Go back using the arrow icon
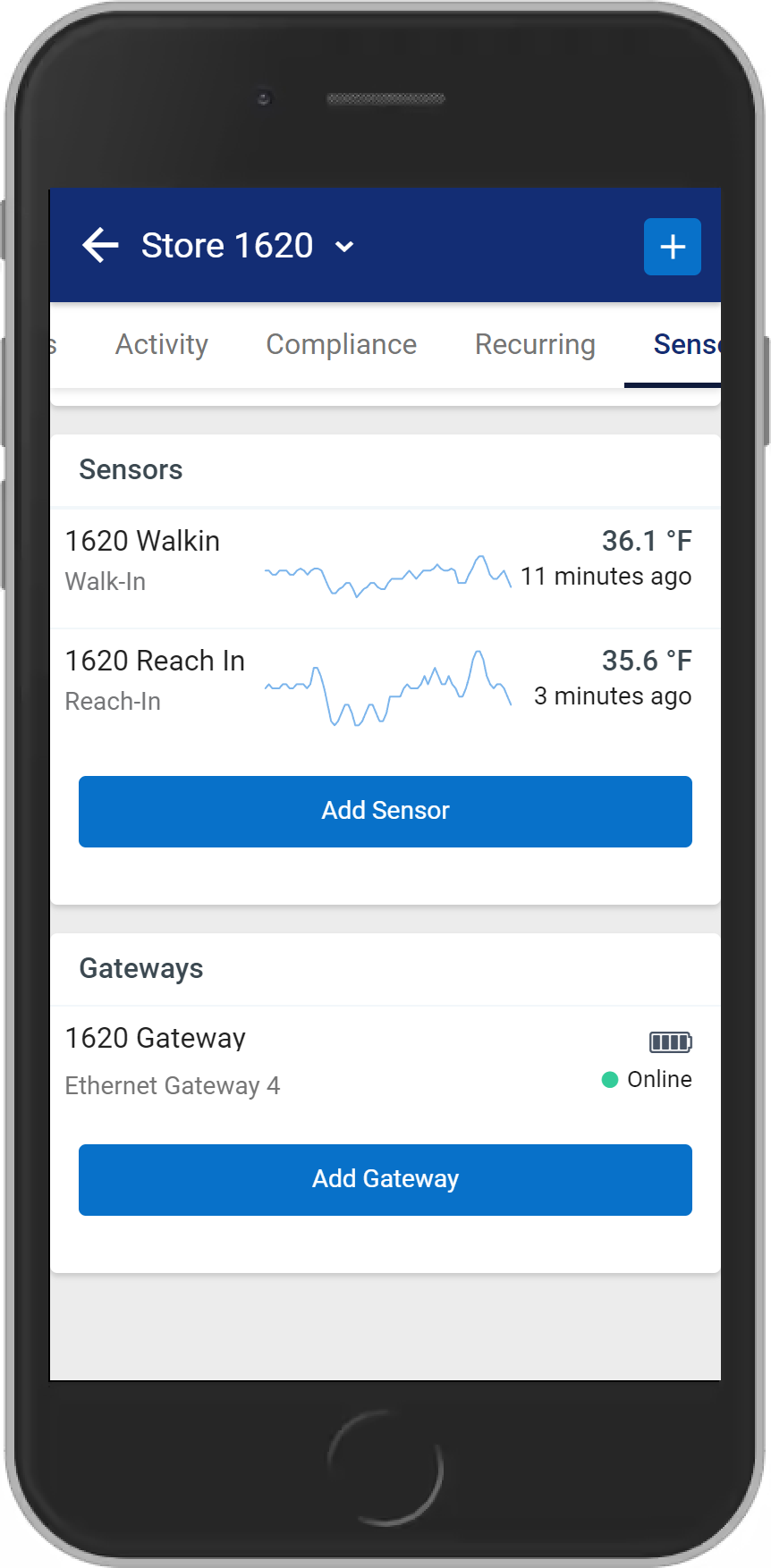The height and width of the screenshot is (1568, 771). coord(100,246)
